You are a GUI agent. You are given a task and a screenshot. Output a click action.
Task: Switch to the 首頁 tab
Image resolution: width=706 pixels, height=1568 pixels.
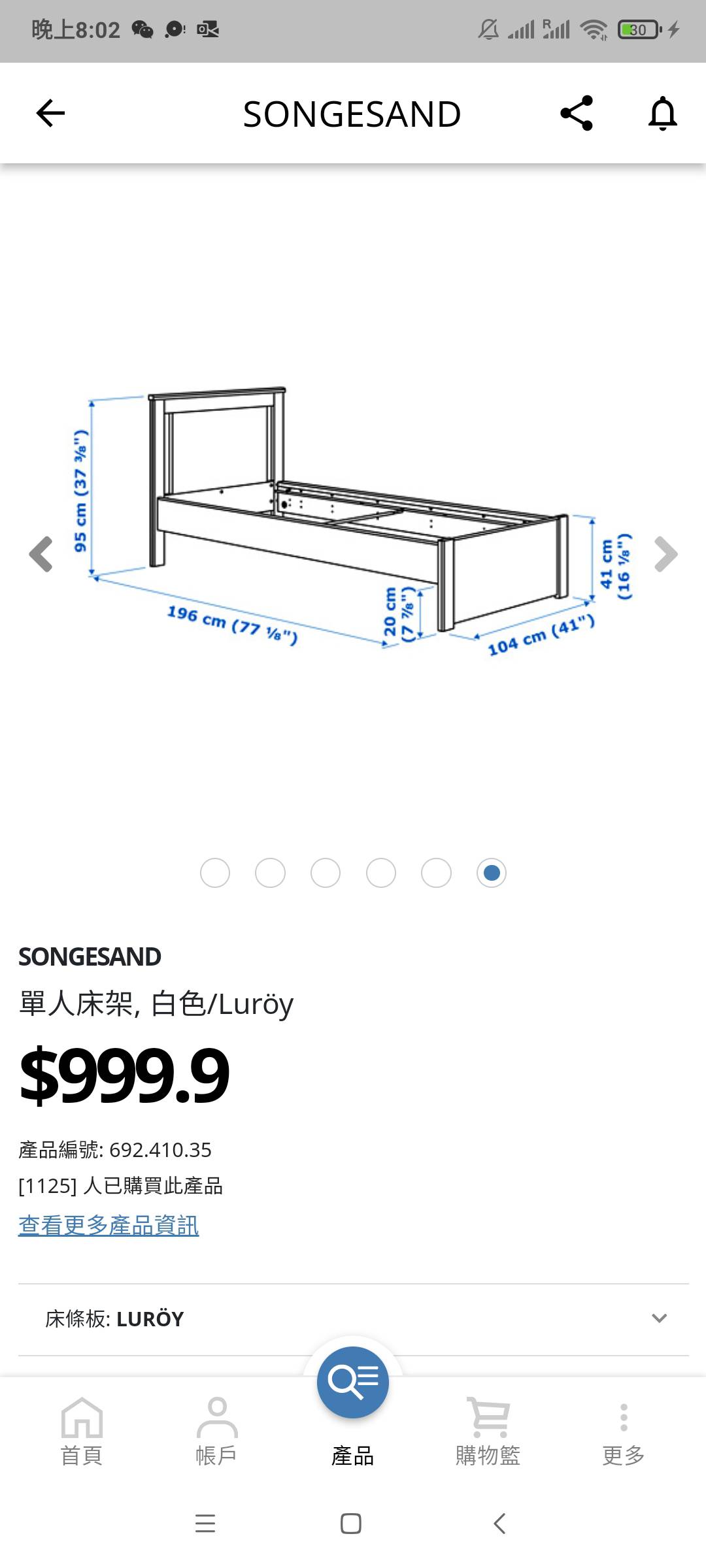tap(82, 1431)
